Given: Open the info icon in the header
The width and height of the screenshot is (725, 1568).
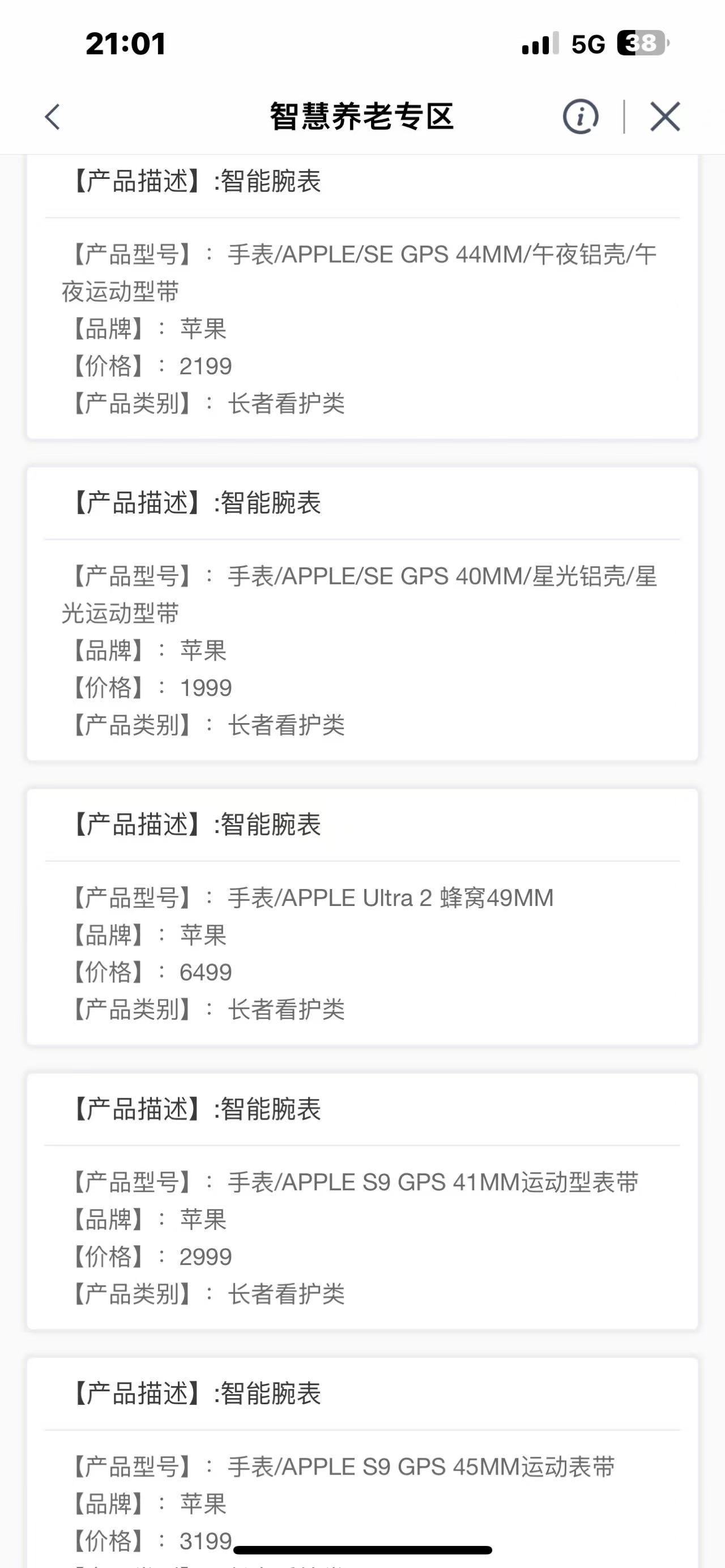Looking at the screenshot, I should pyautogui.click(x=580, y=116).
